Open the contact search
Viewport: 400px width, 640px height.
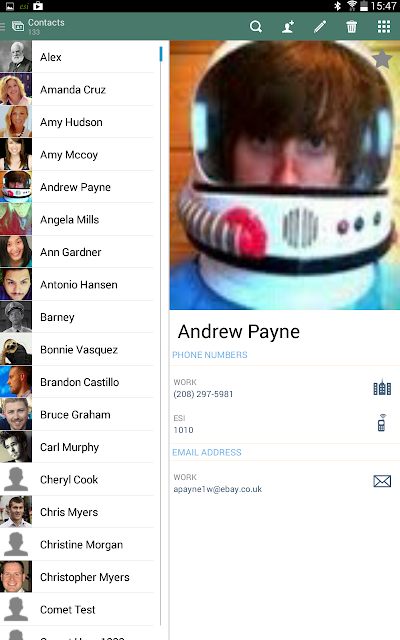coord(256,27)
